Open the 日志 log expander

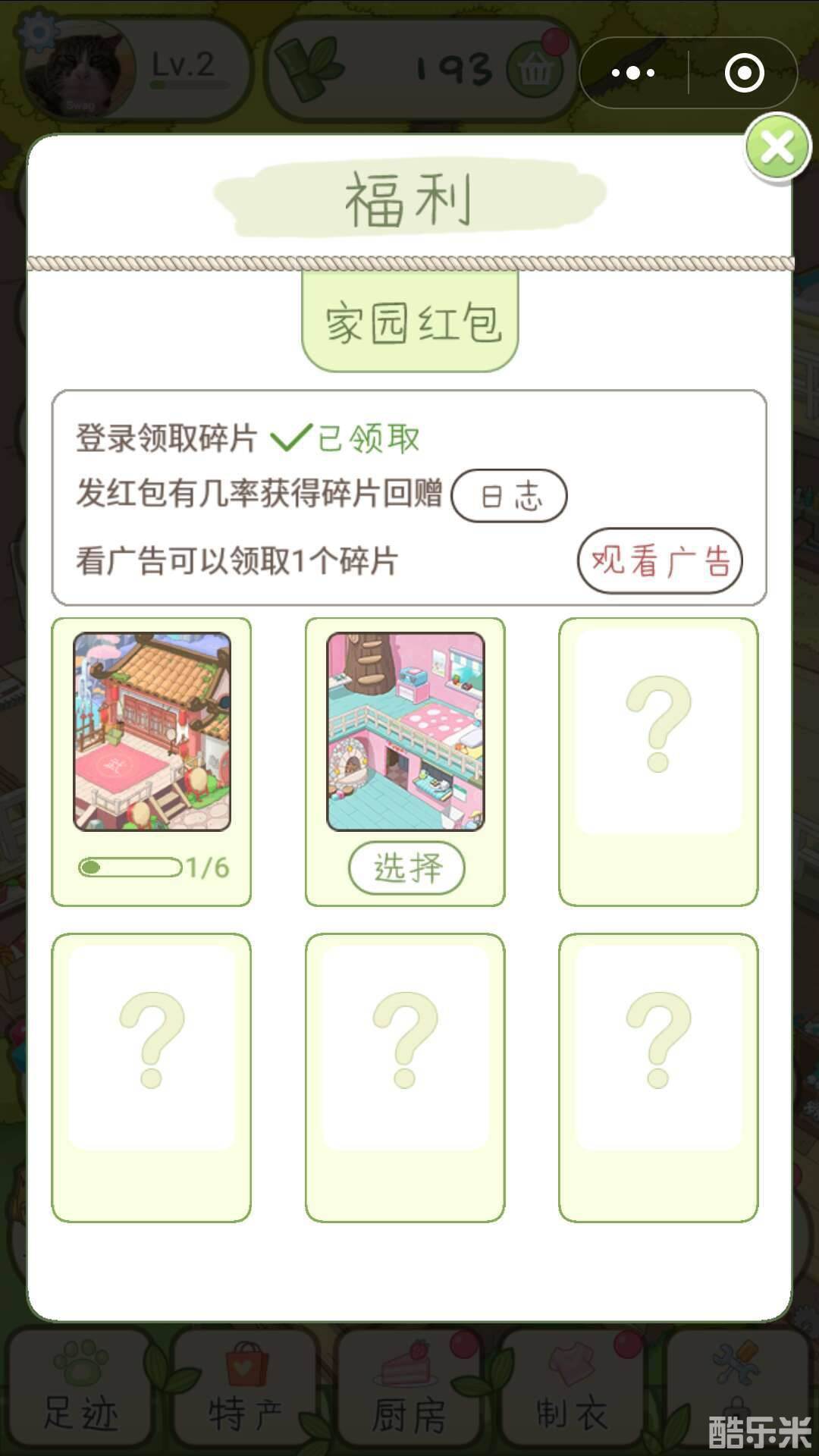[510, 495]
